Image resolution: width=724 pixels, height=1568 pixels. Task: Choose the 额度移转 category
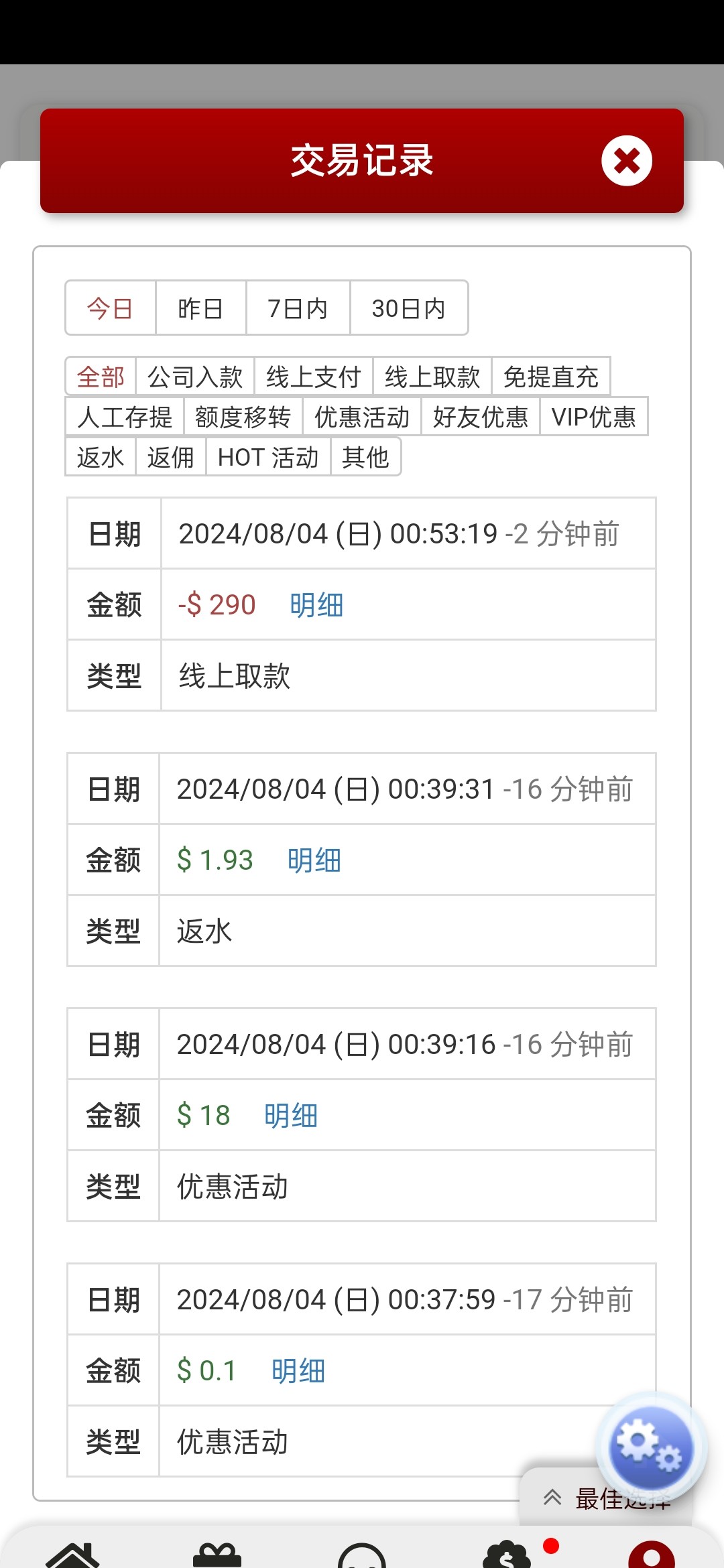243,417
